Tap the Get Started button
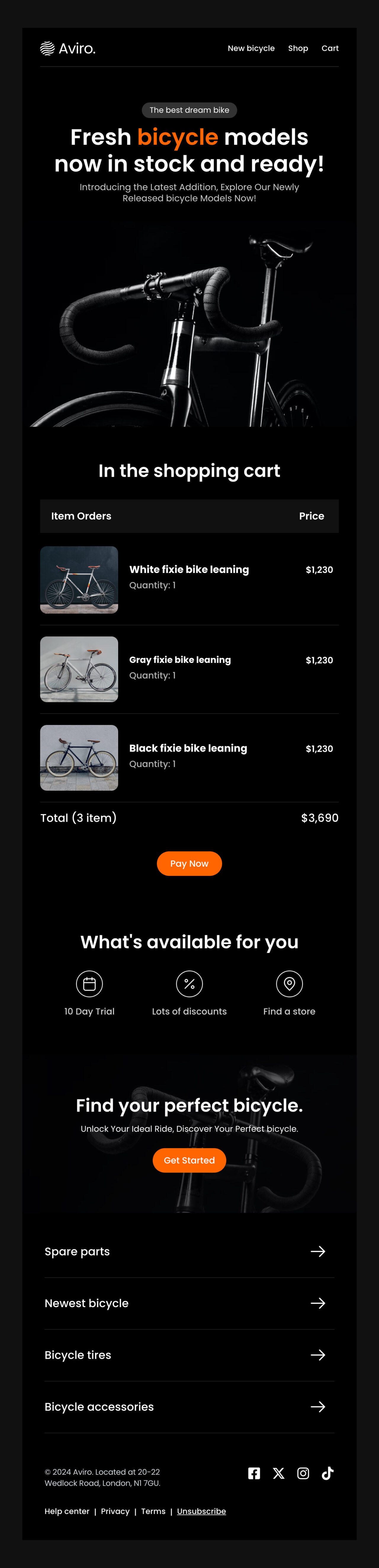Viewport: 379px width, 1568px height. (x=189, y=1160)
